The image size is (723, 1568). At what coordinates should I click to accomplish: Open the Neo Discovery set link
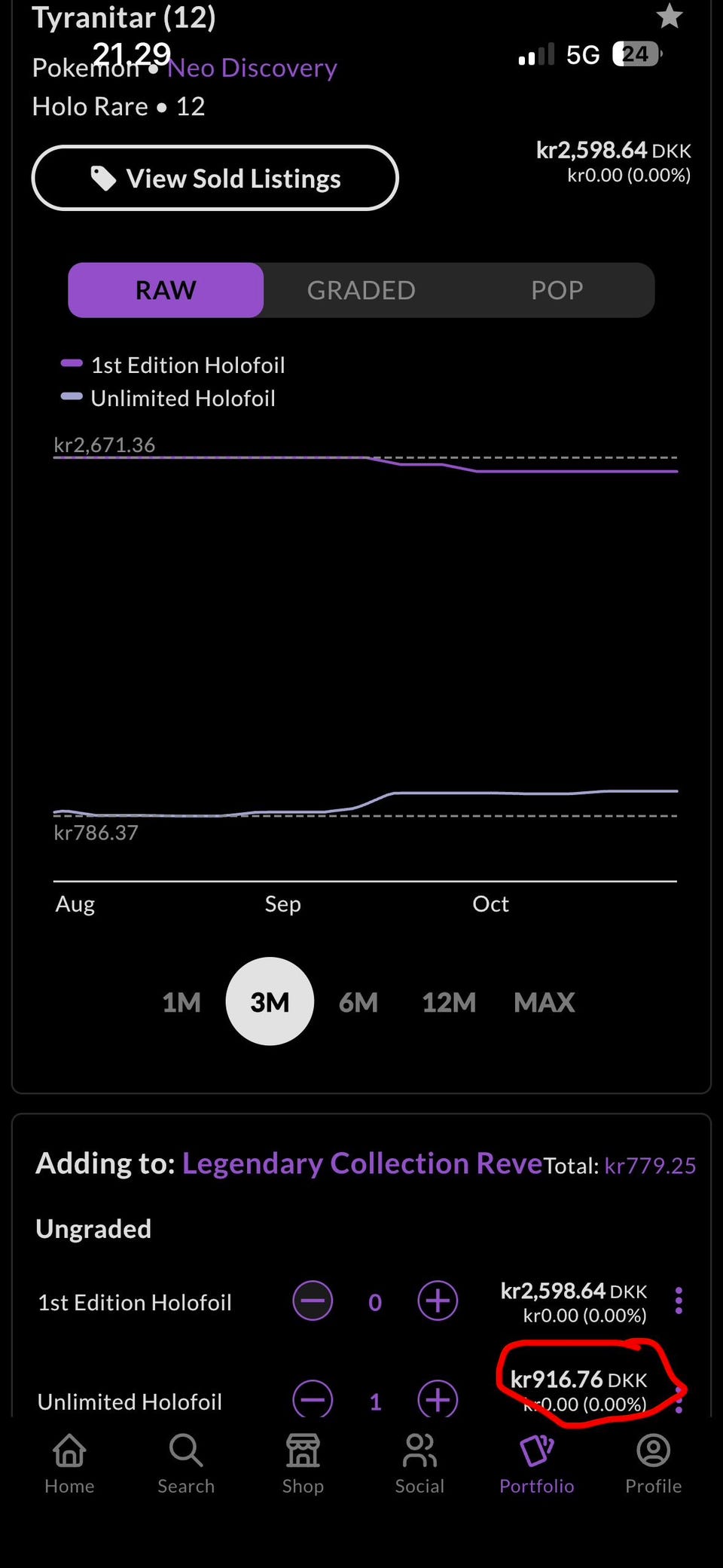click(252, 68)
